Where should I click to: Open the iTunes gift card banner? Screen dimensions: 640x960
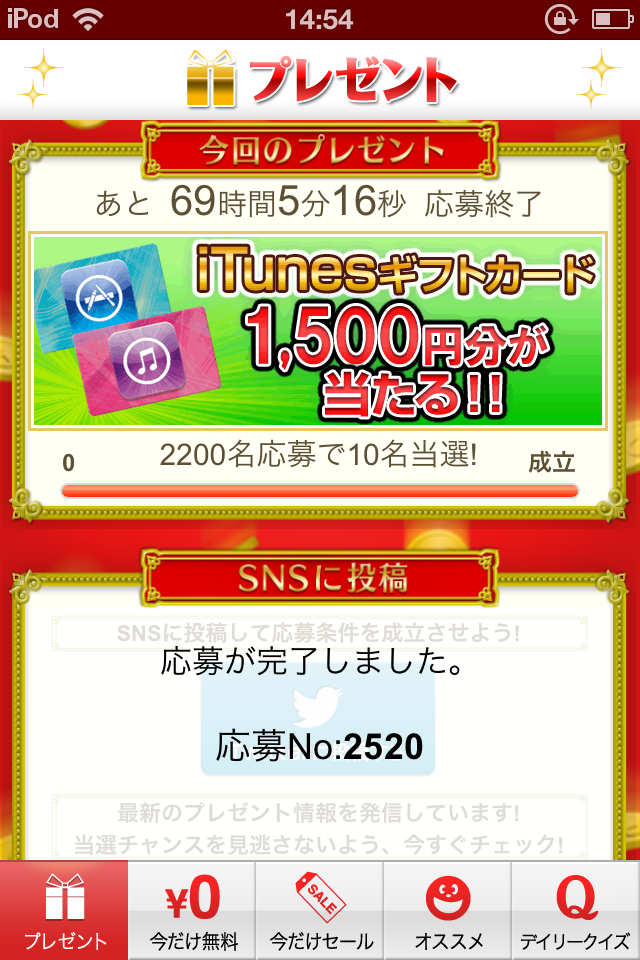click(x=318, y=330)
